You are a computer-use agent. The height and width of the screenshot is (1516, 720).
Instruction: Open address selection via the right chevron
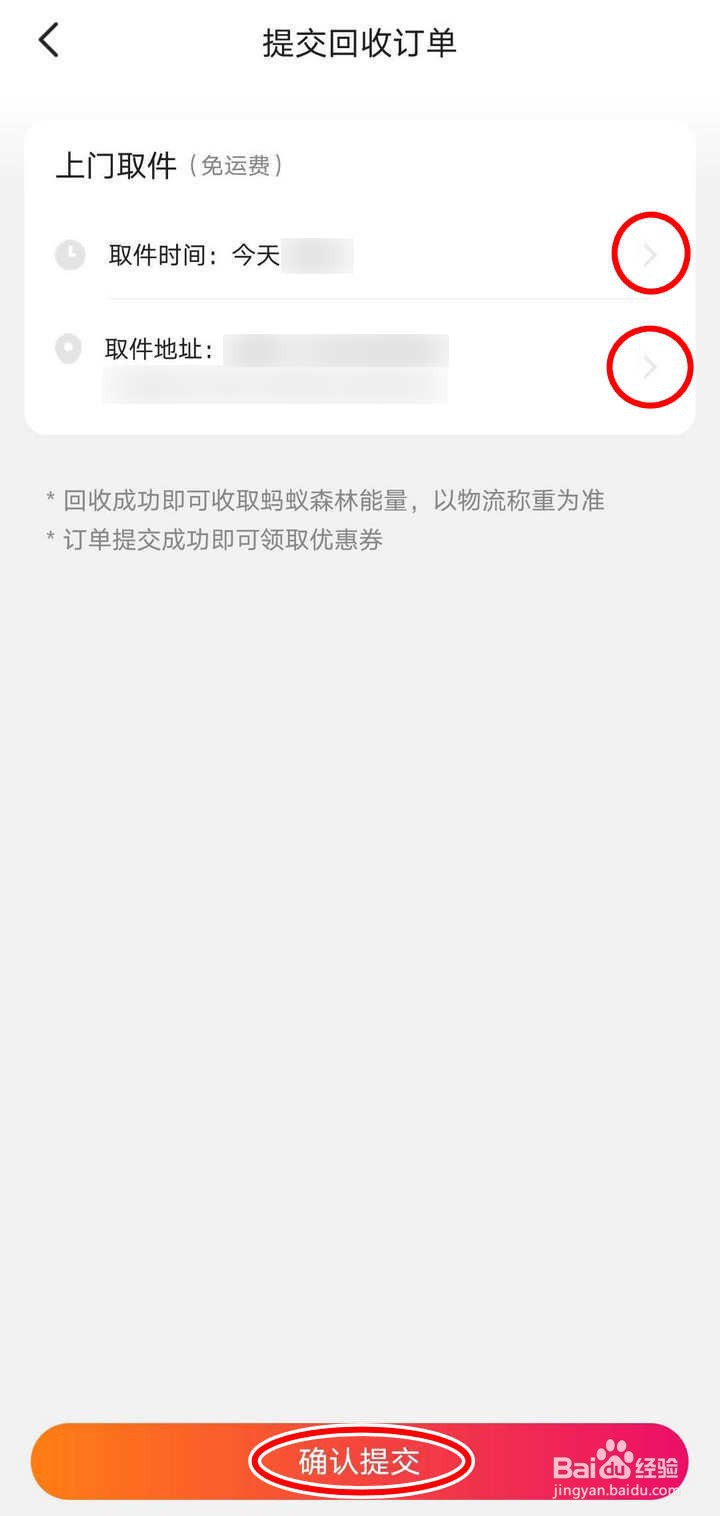click(x=650, y=366)
